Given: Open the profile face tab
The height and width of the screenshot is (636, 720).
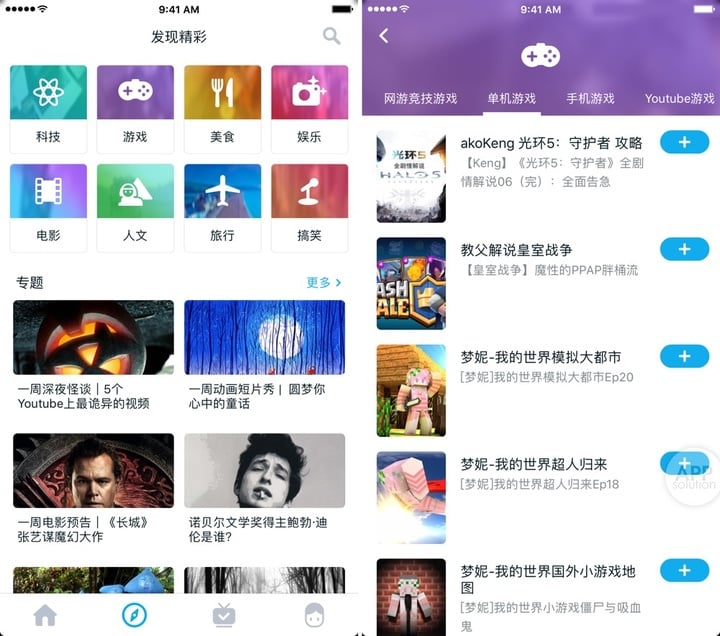Looking at the screenshot, I should pos(315,614).
